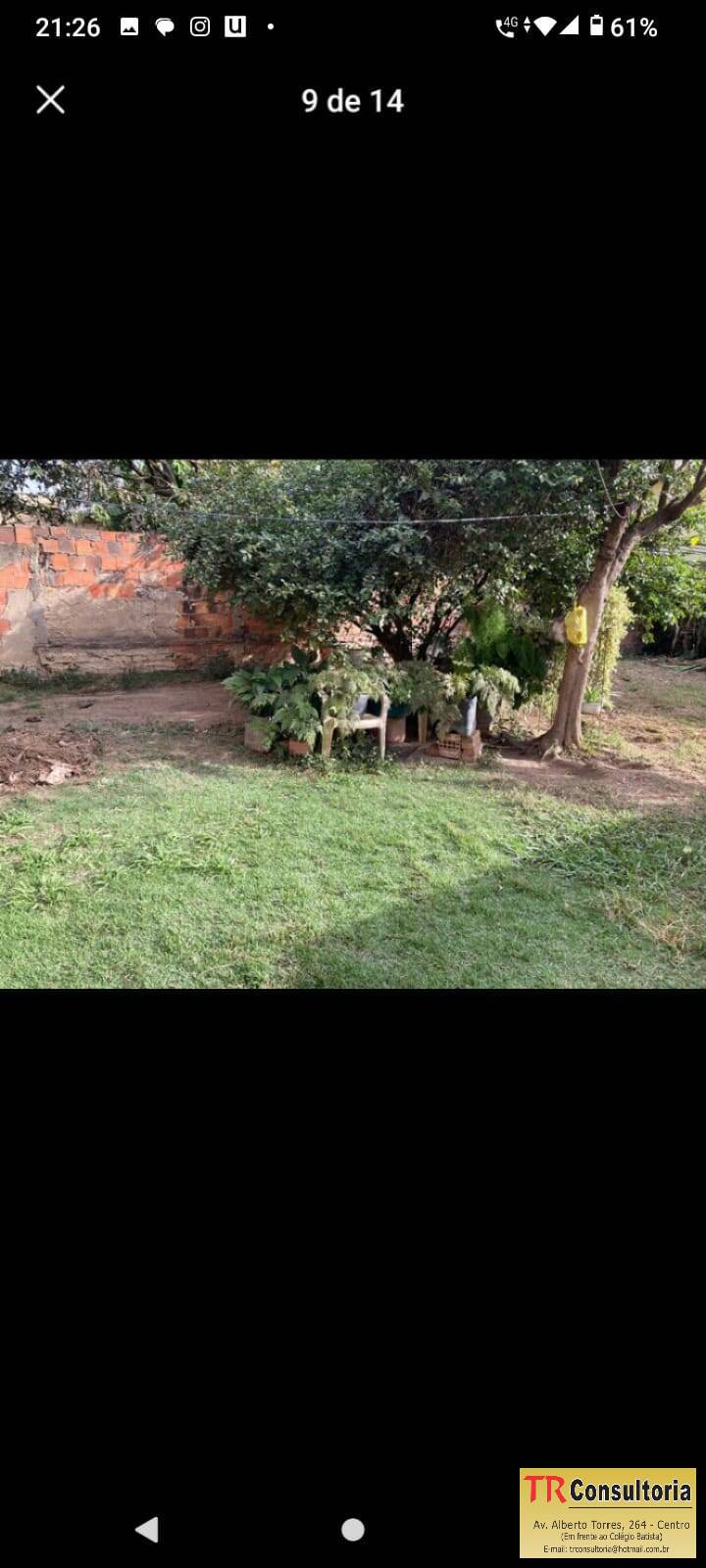Image resolution: width=706 pixels, height=1568 pixels.
Task: Close the photo viewer
Action: [x=50, y=100]
